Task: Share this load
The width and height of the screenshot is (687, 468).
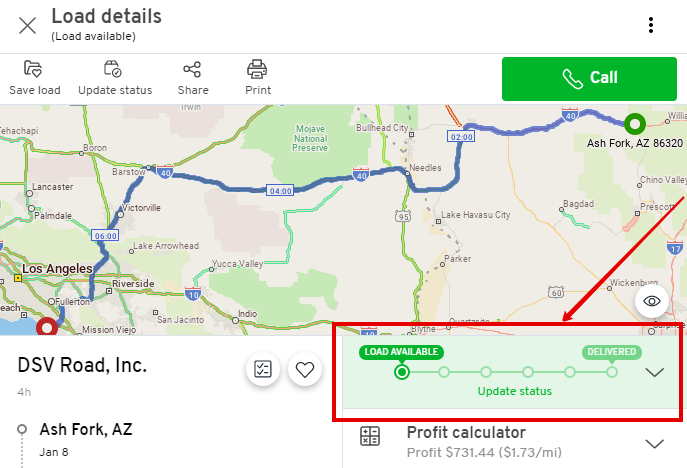Action: pos(193,78)
